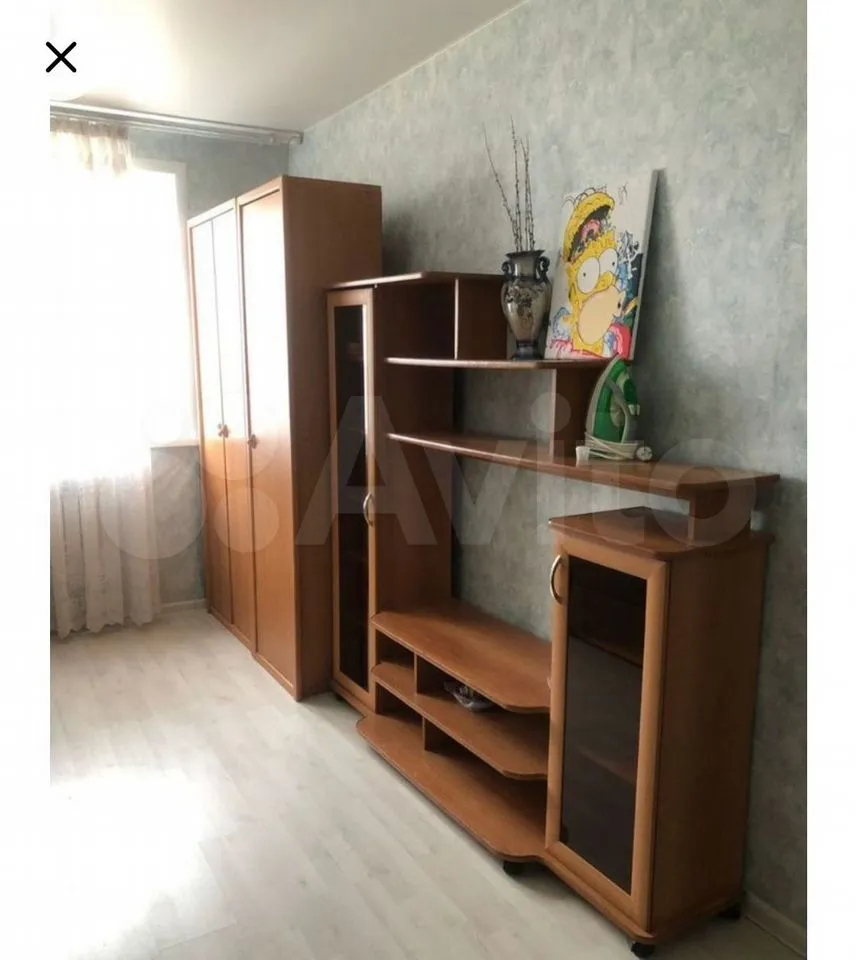Viewport: 858px width, 960px height.
Task: Close the full-screen photo viewer
Action: pyautogui.click(x=61, y=58)
